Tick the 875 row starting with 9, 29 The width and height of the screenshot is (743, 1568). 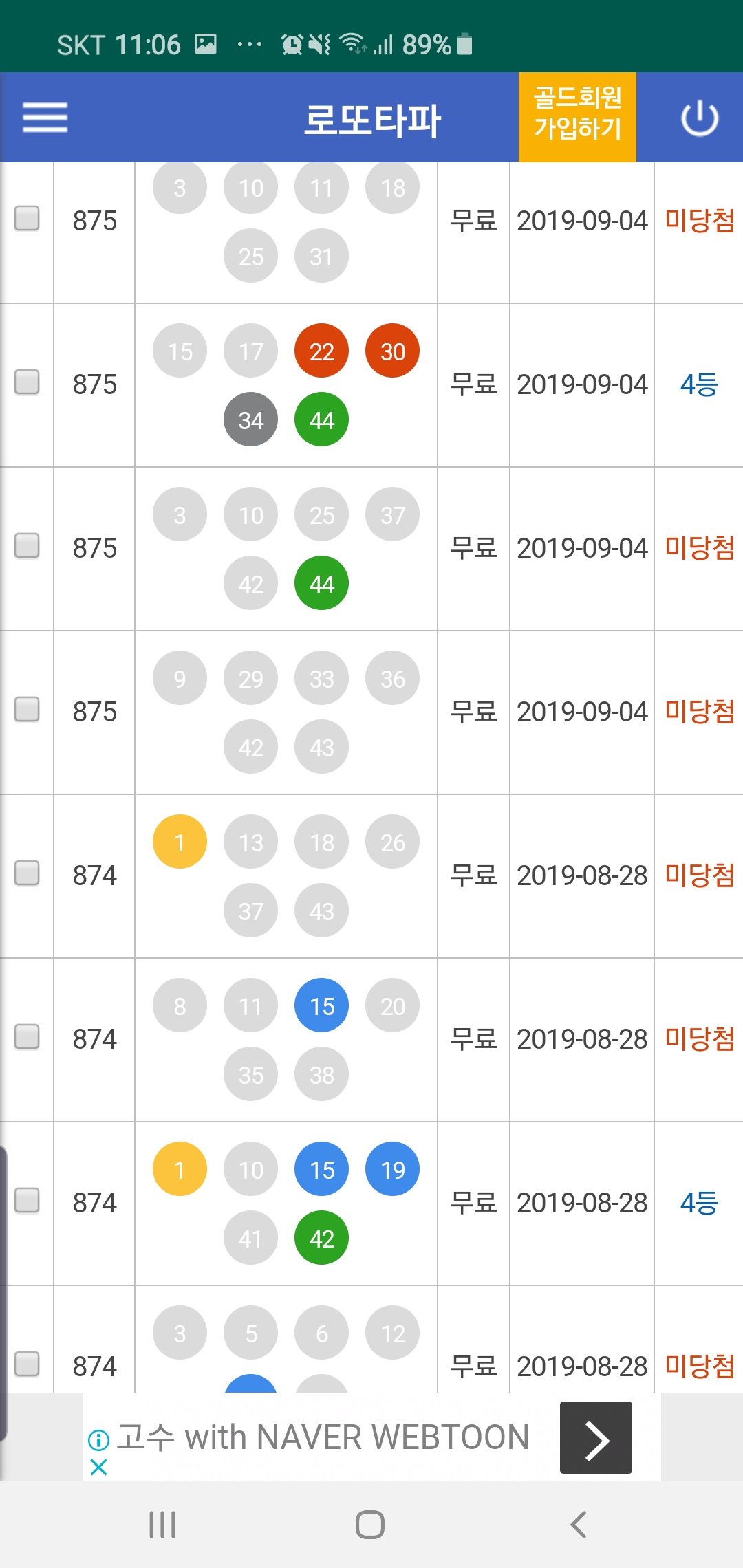click(x=27, y=710)
